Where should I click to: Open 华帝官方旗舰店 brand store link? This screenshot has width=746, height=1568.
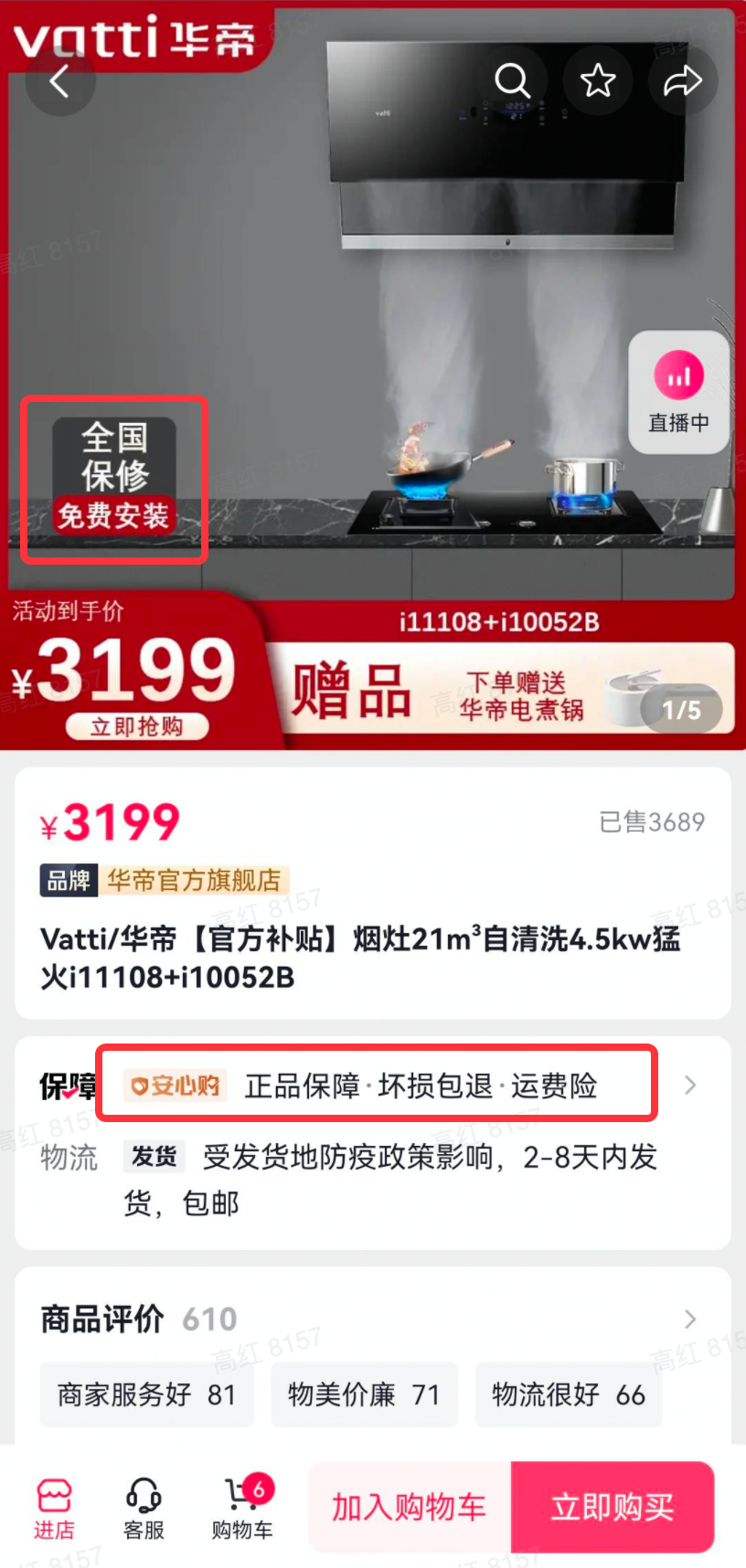click(193, 880)
